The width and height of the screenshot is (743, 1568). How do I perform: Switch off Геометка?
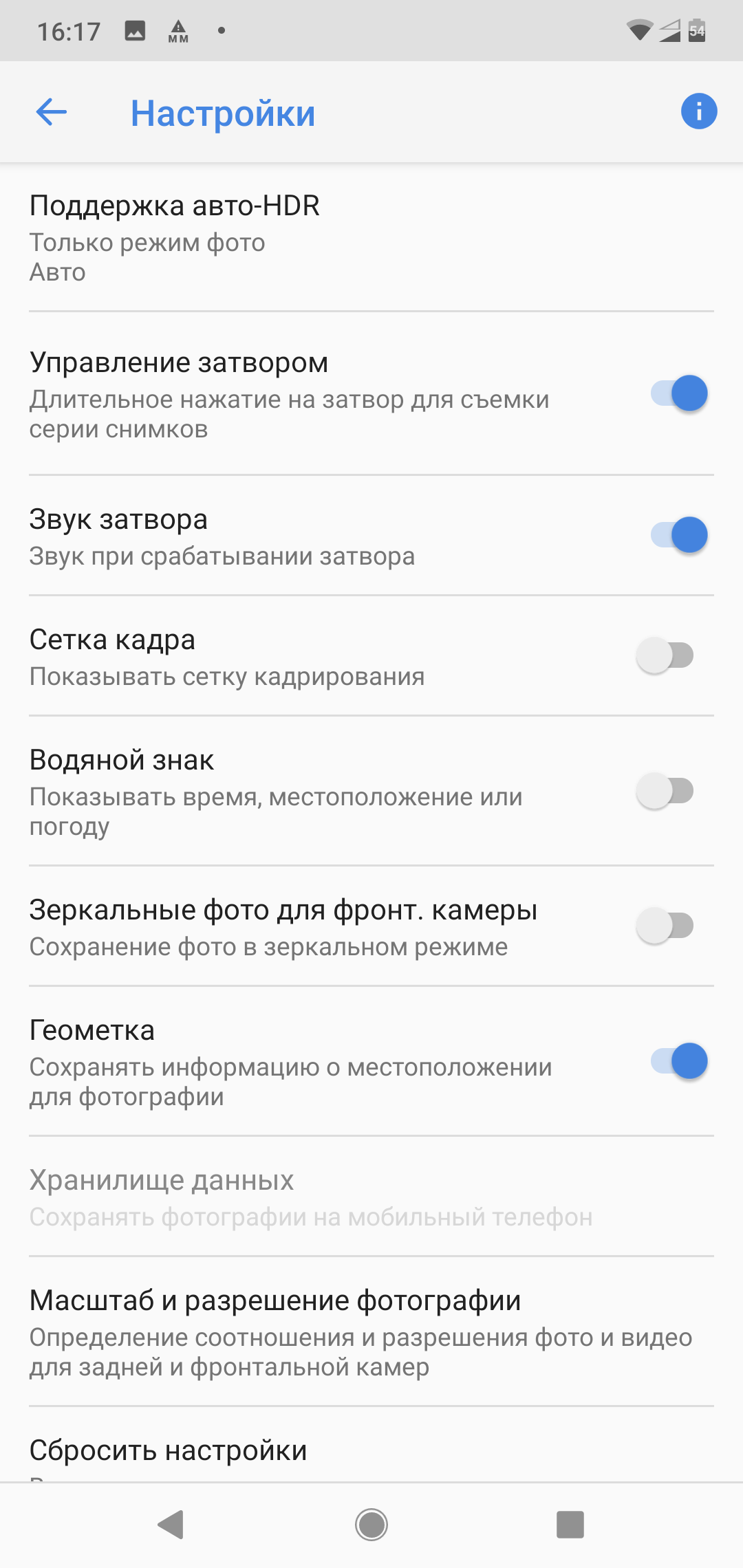coord(679,1061)
